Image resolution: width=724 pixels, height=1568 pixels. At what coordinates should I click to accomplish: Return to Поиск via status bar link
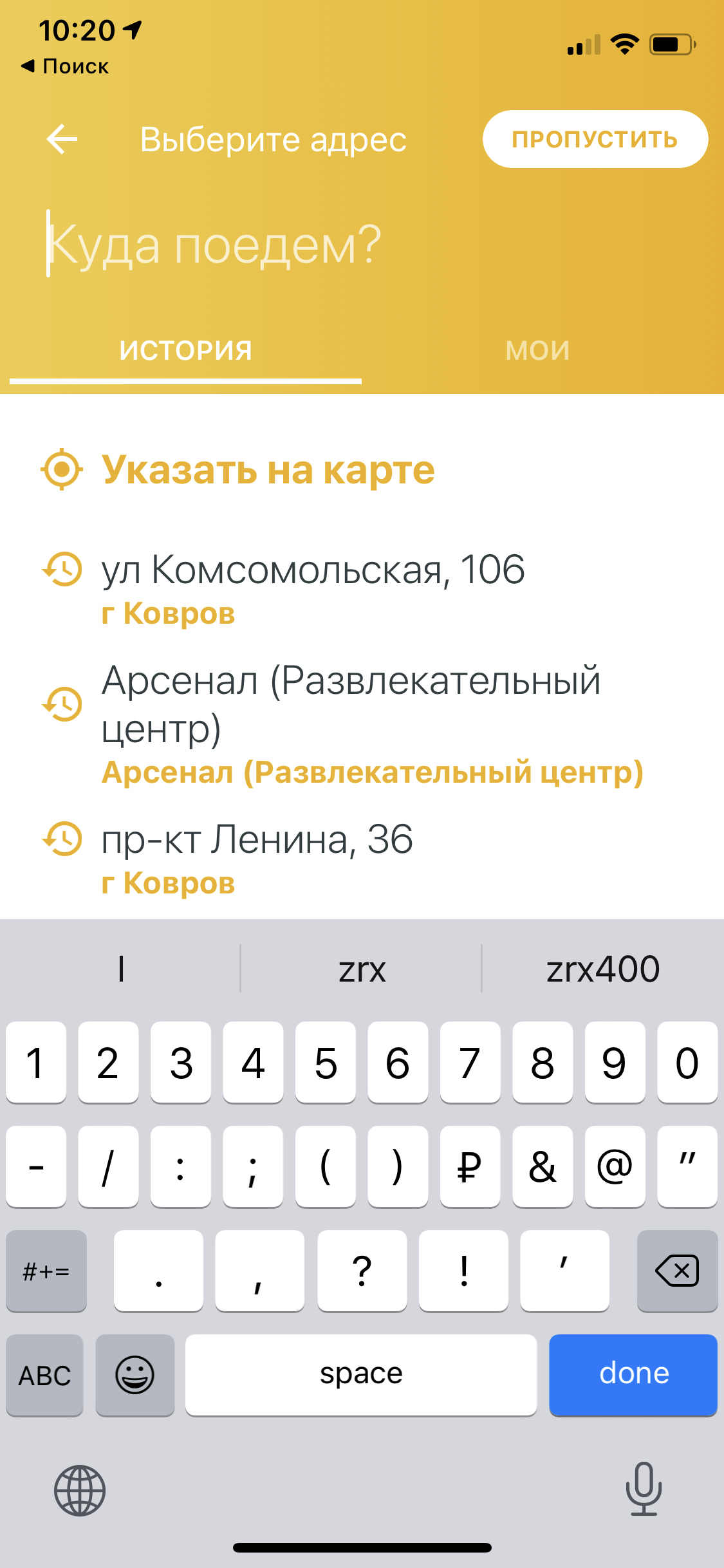coord(66,66)
